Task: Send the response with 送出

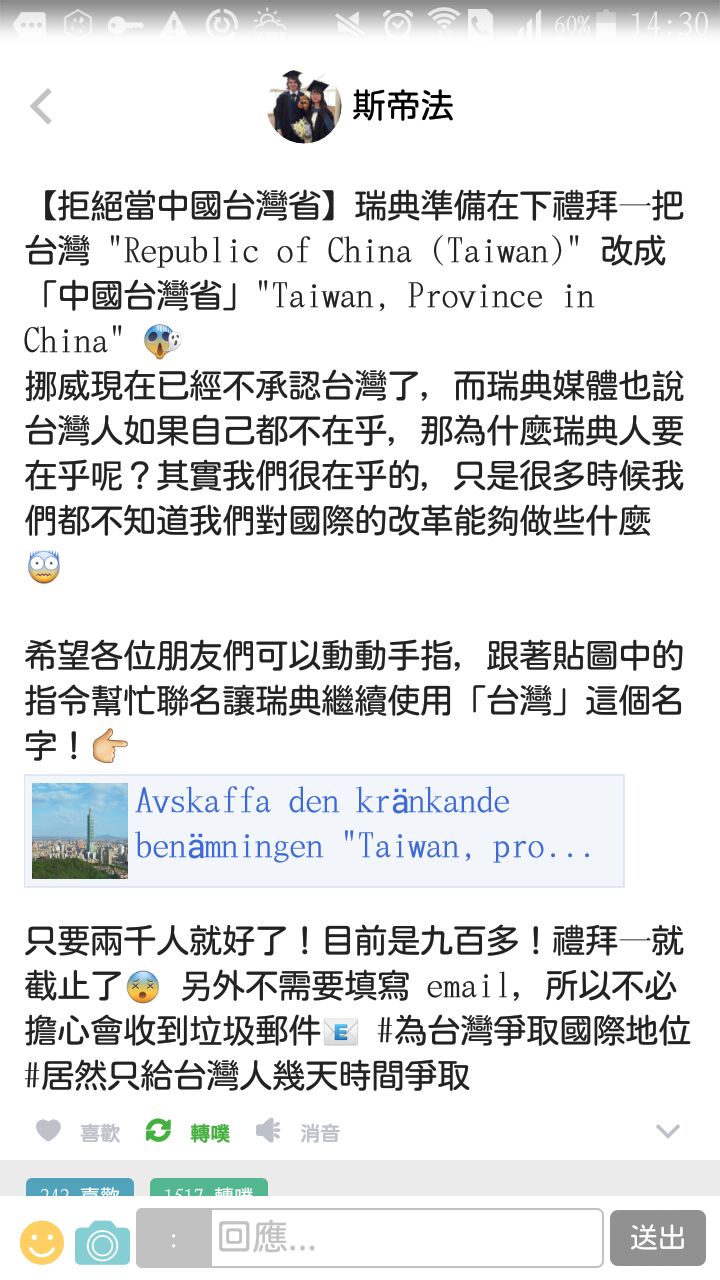Action: (x=657, y=1239)
